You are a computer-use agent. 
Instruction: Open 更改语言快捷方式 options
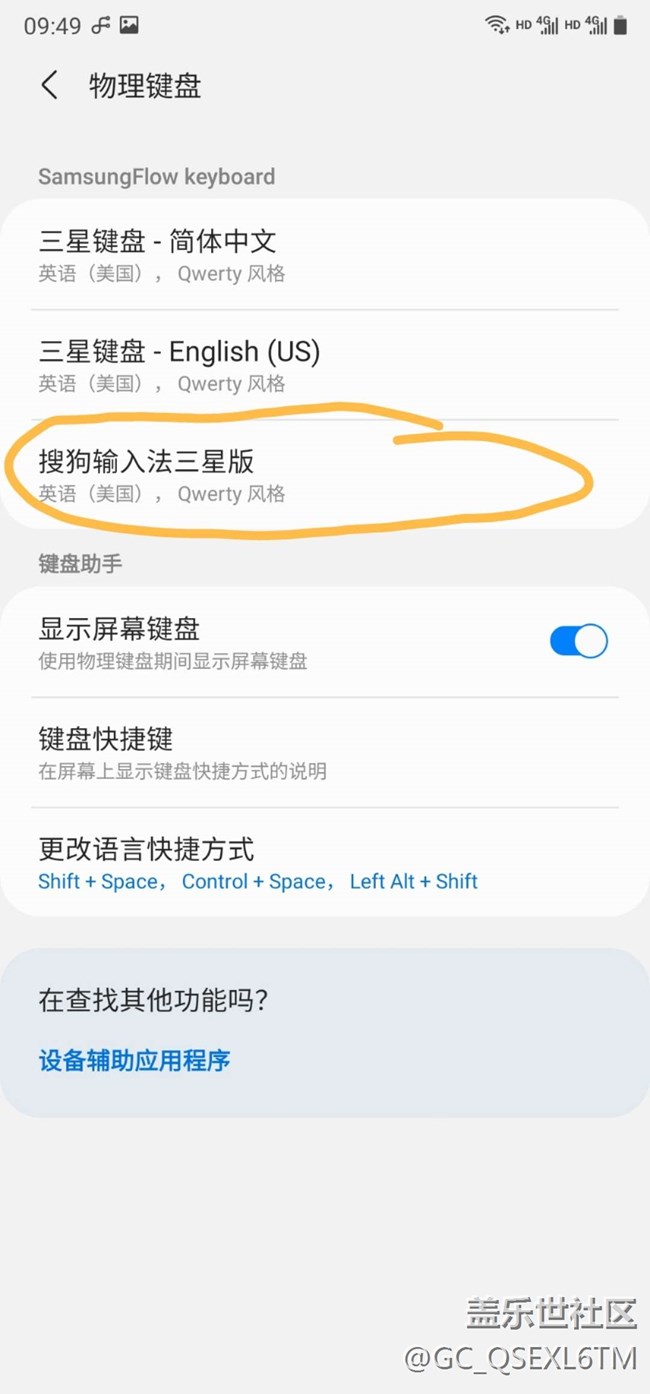tap(325, 863)
